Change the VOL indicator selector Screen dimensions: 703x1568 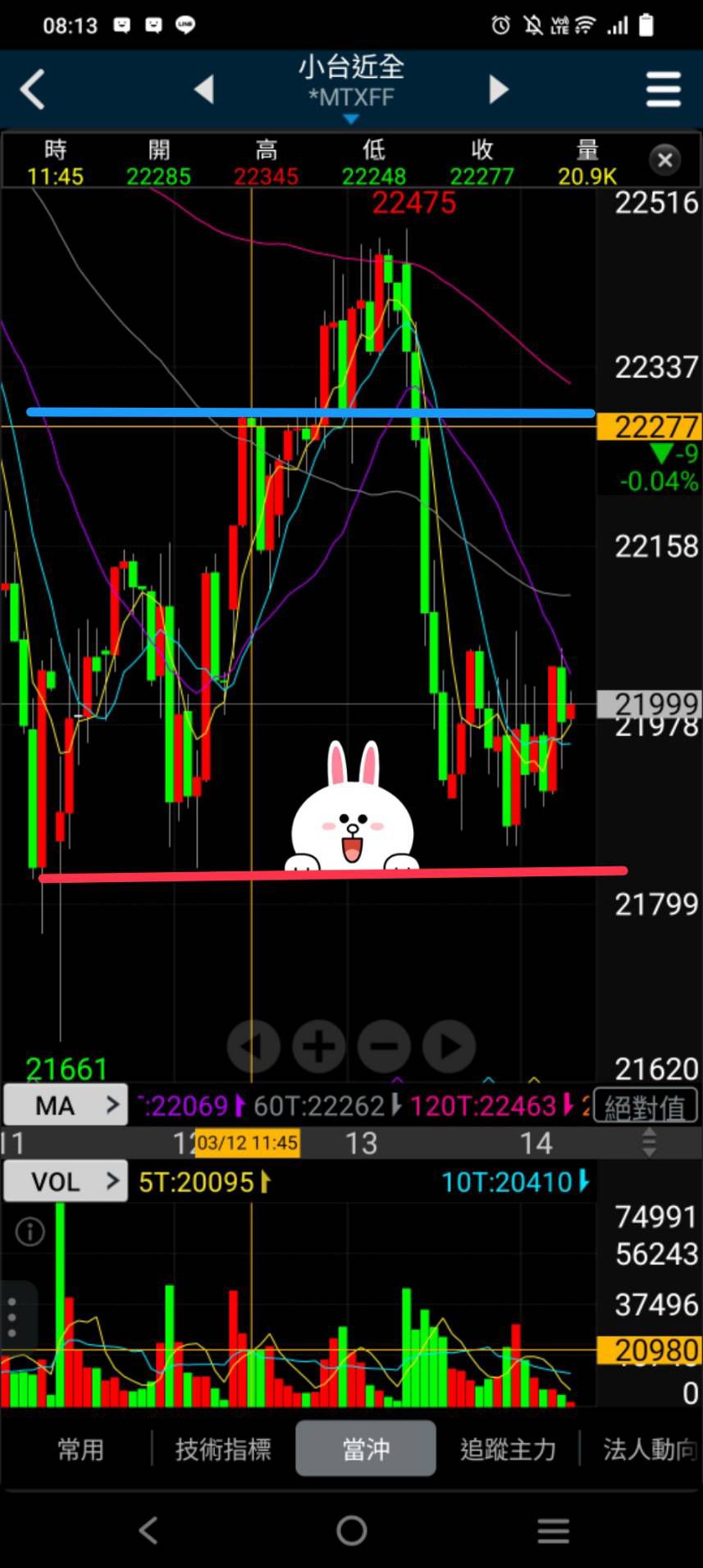coord(66,1181)
